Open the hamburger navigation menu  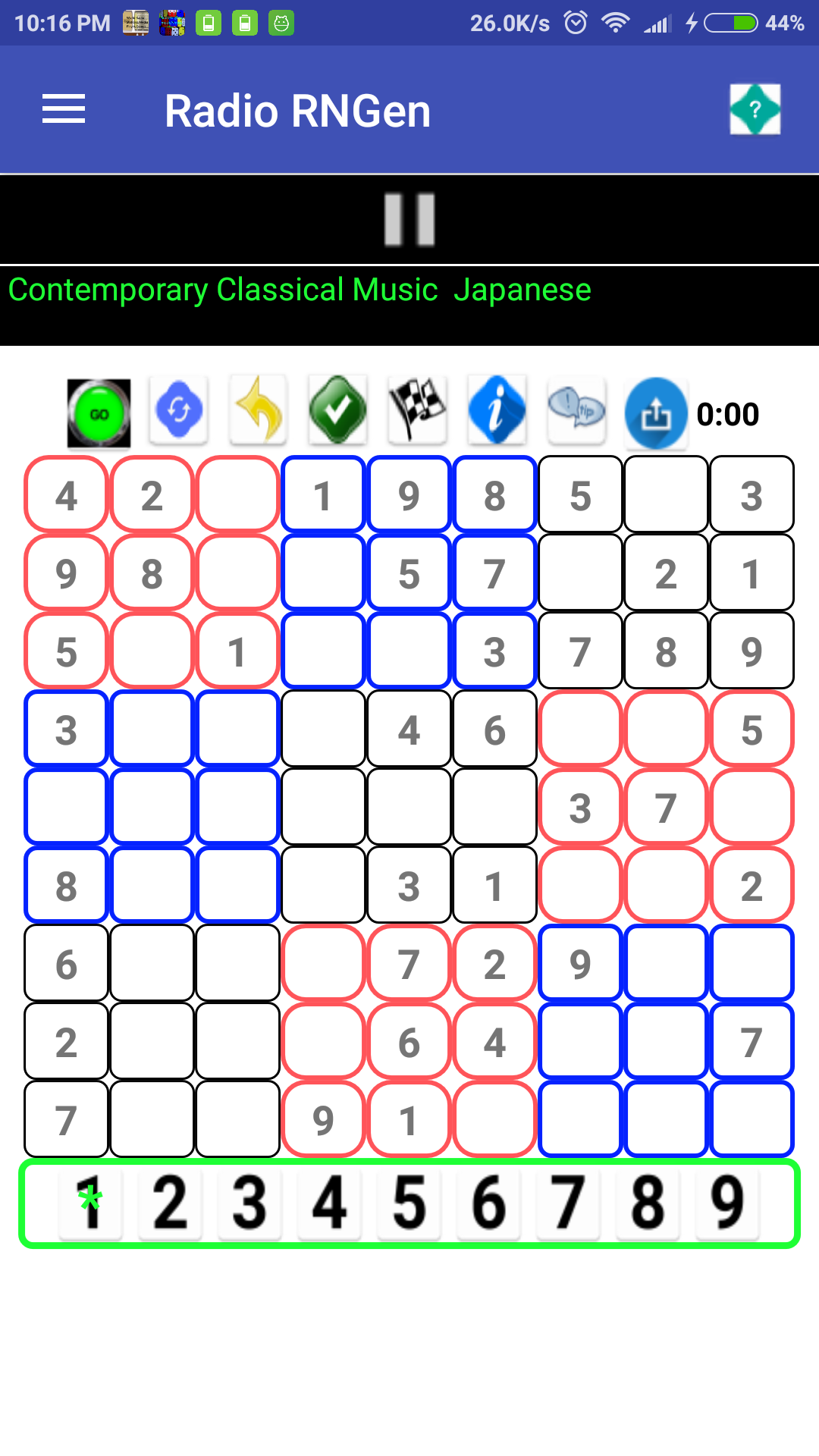pyautogui.click(x=64, y=110)
